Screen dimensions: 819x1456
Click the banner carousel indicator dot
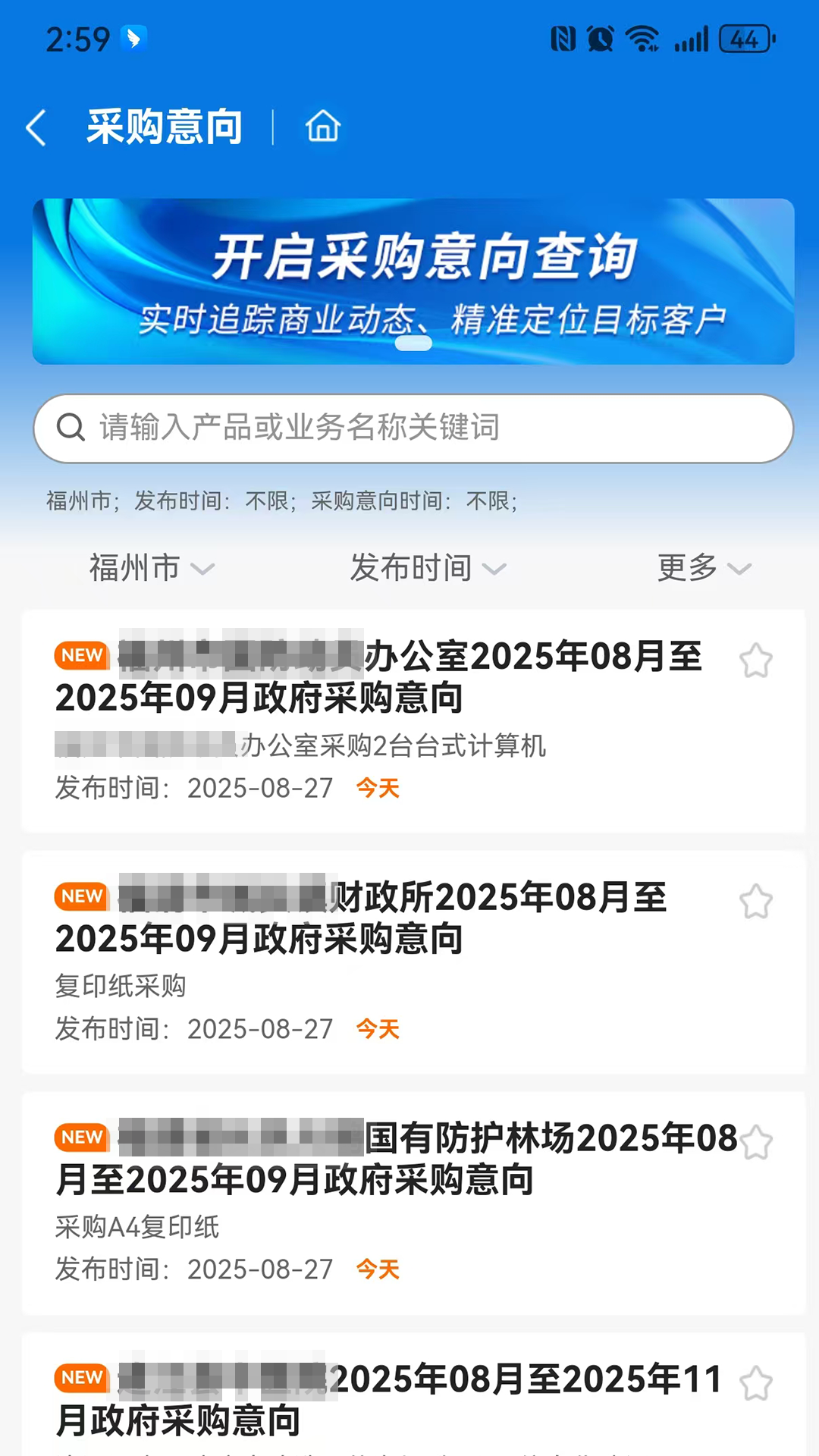coord(413,343)
